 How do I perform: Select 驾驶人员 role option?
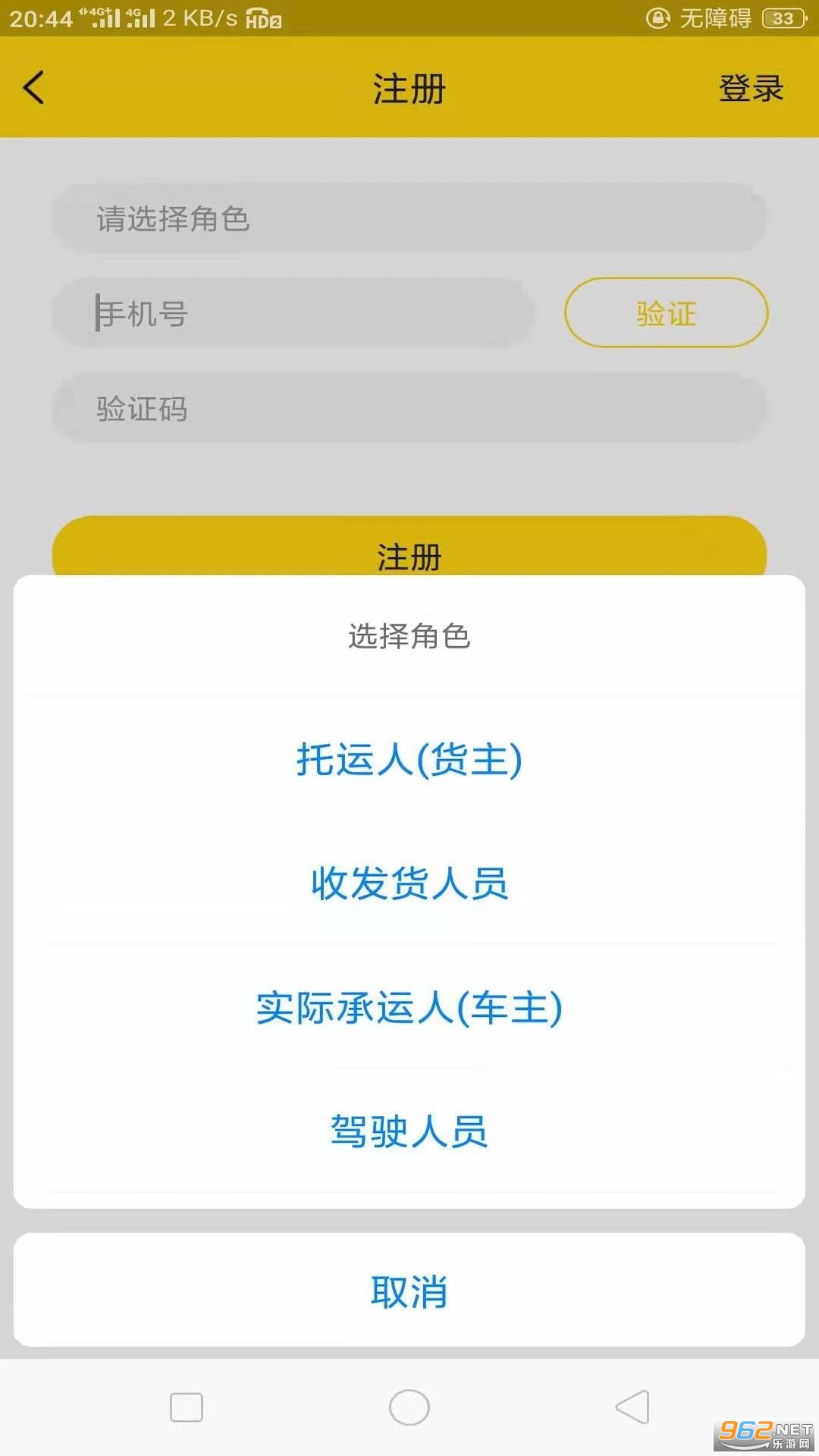(409, 1131)
